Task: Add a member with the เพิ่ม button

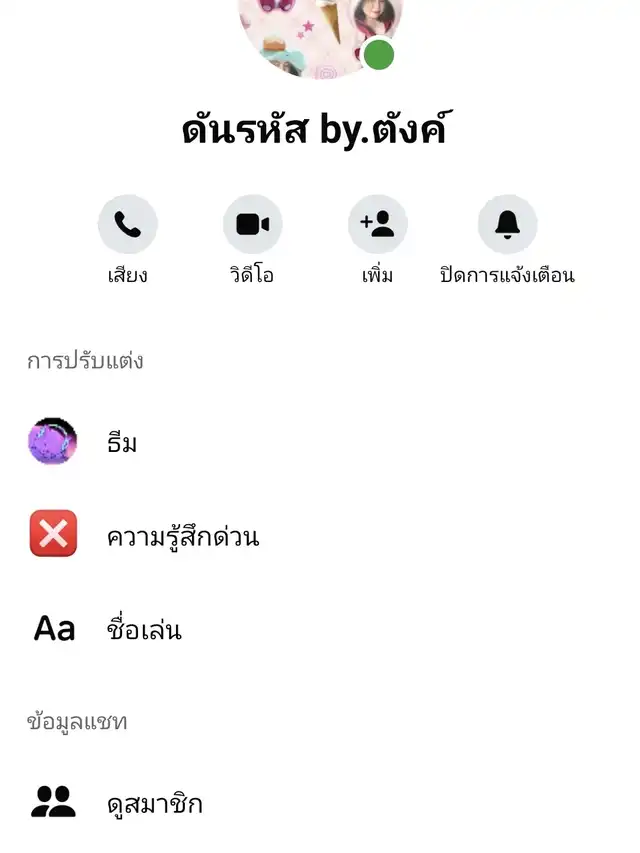Action: click(x=377, y=224)
